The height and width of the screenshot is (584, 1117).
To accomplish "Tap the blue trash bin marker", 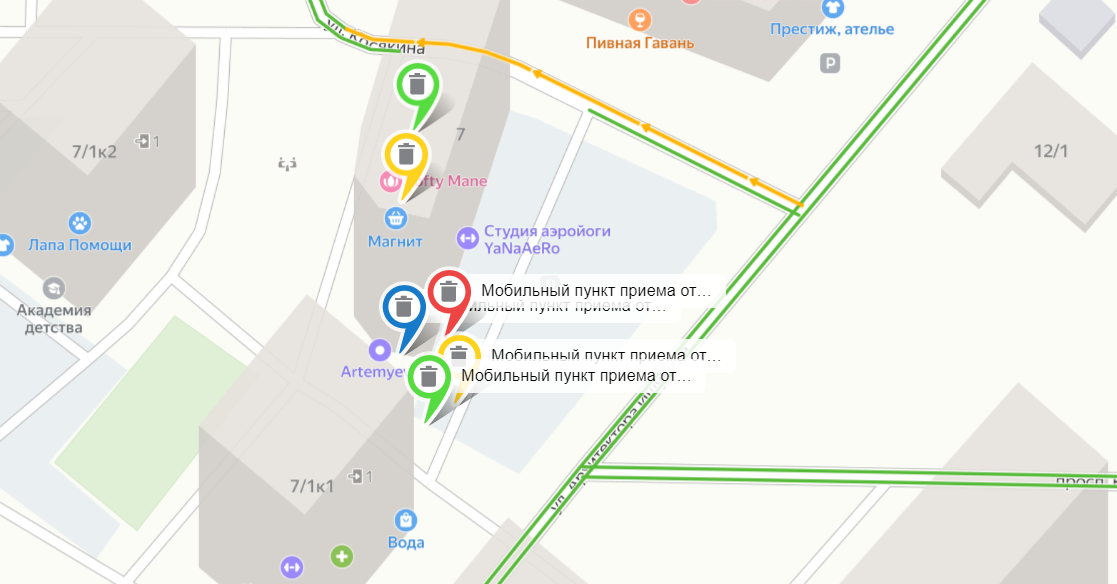I will point(403,306).
